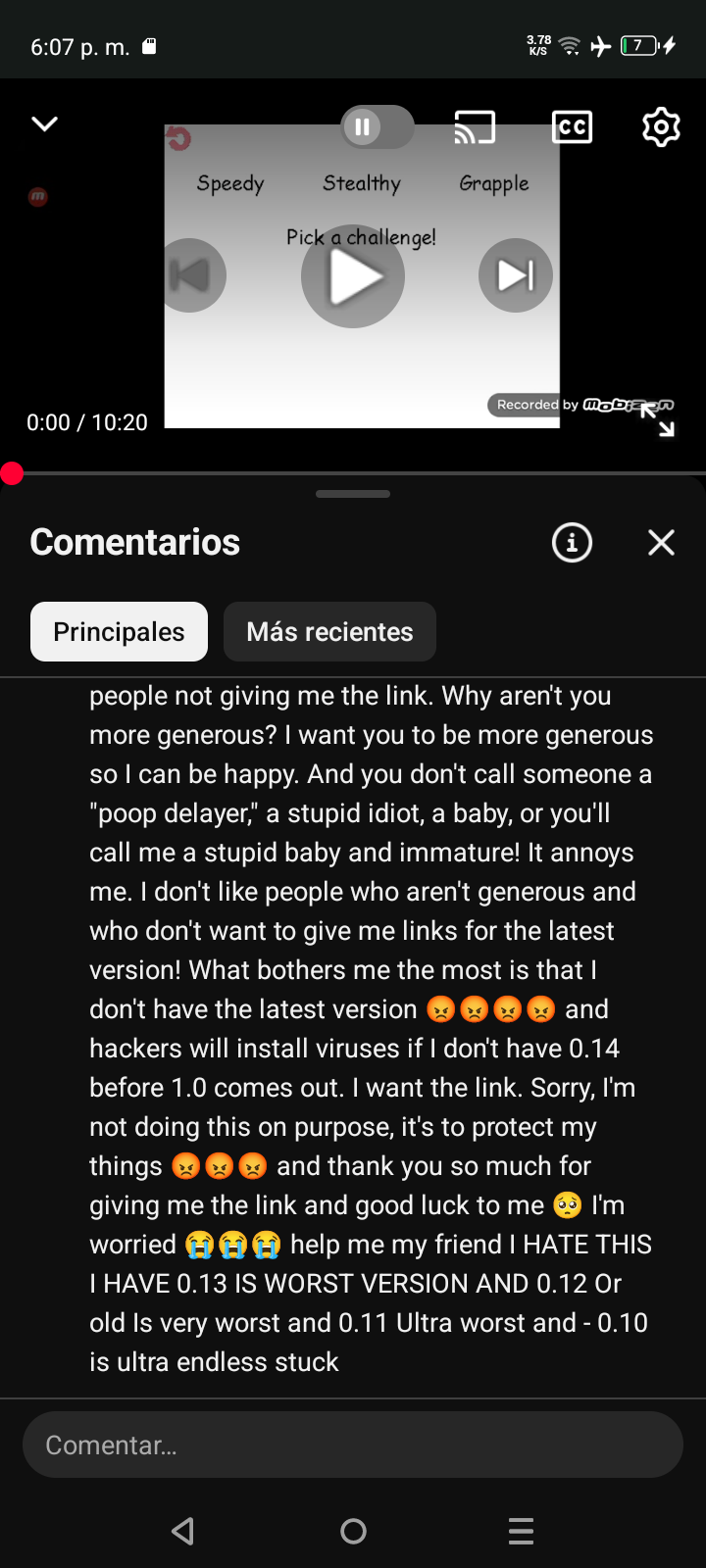Image resolution: width=706 pixels, height=1568 pixels.
Task: Minimize the video player with the down chevron
Action: click(x=45, y=124)
